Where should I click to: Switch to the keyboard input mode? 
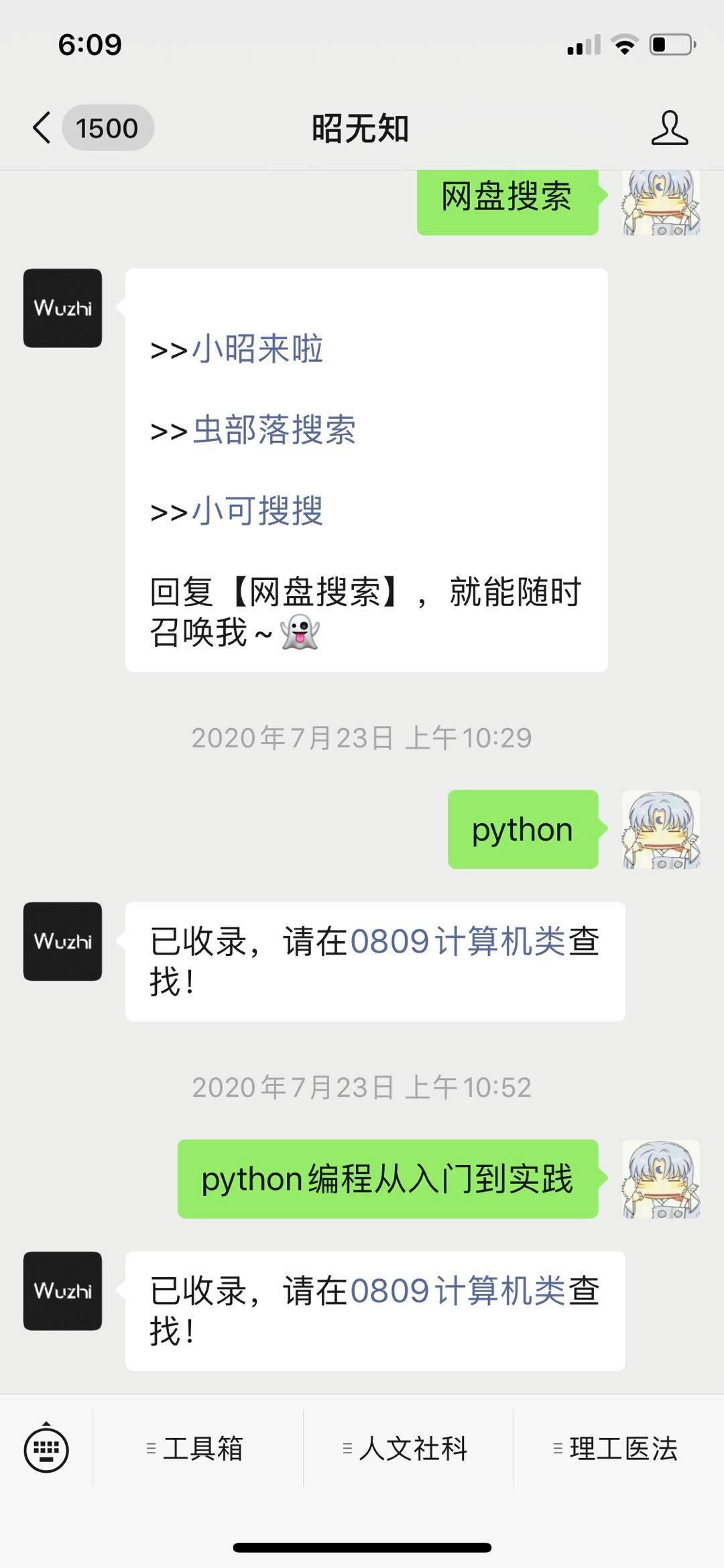pos(46,1449)
